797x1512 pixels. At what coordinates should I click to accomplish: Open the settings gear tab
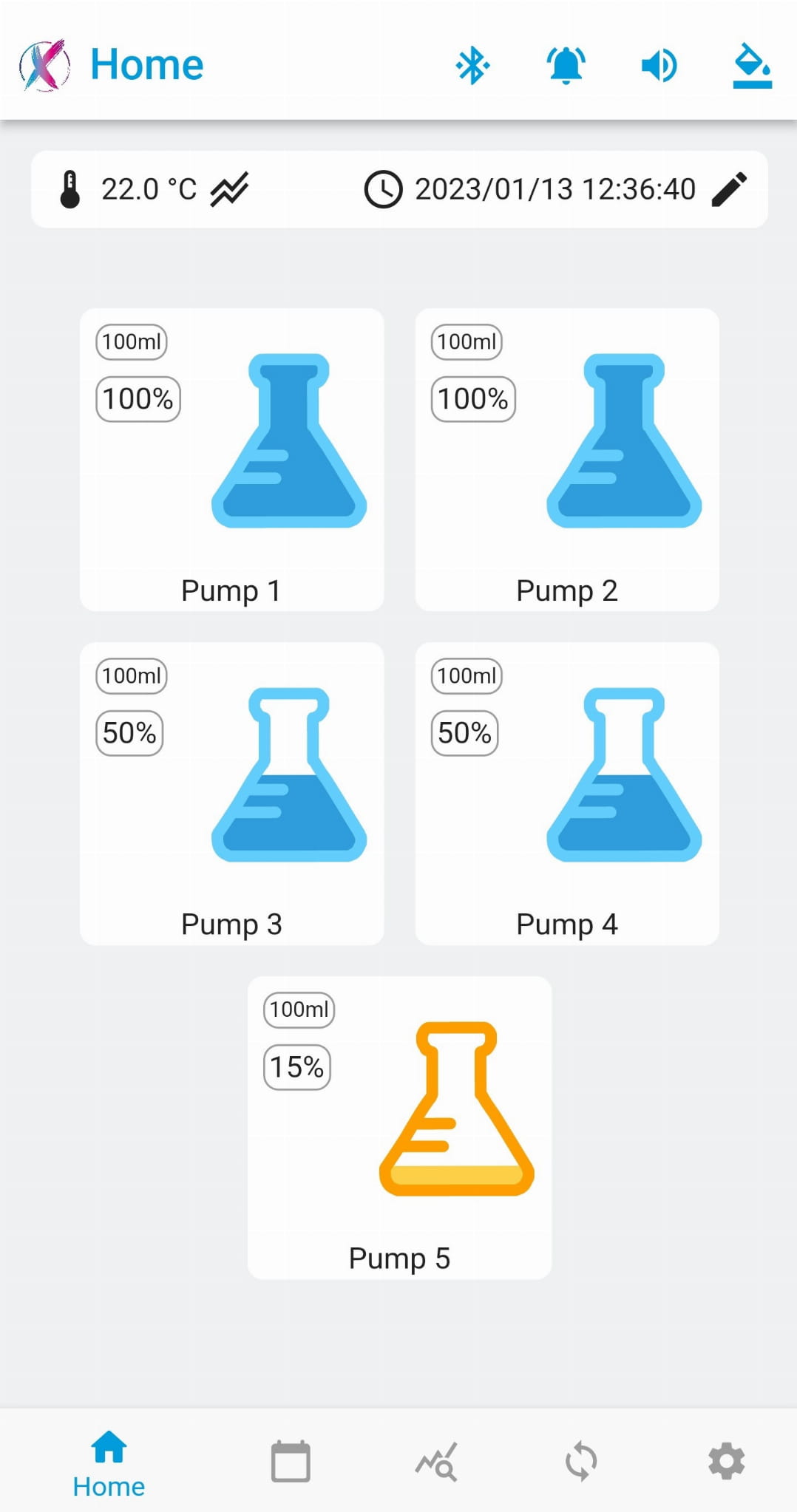point(727,1461)
